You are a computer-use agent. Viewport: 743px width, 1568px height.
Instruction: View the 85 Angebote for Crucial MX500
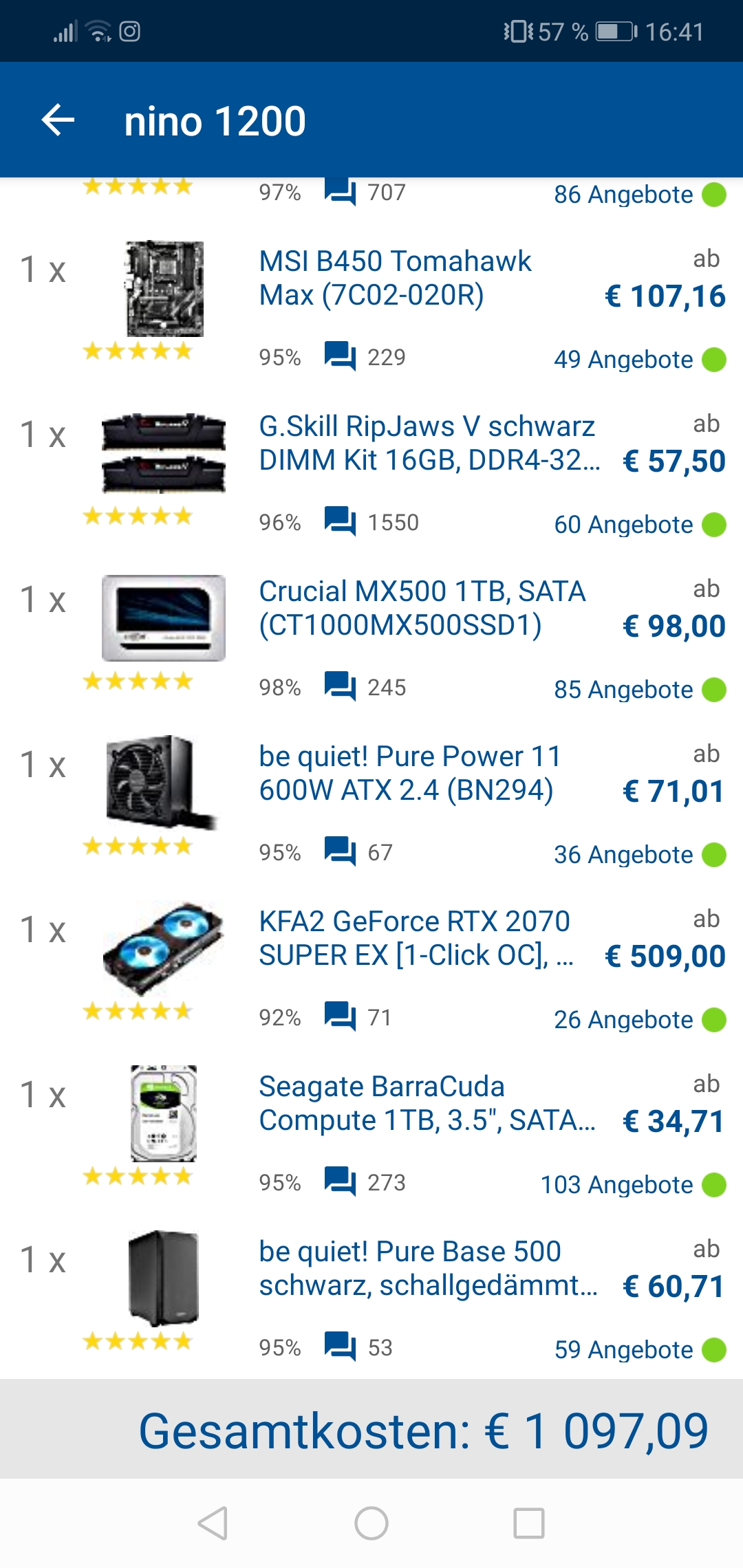click(x=623, y=689)
